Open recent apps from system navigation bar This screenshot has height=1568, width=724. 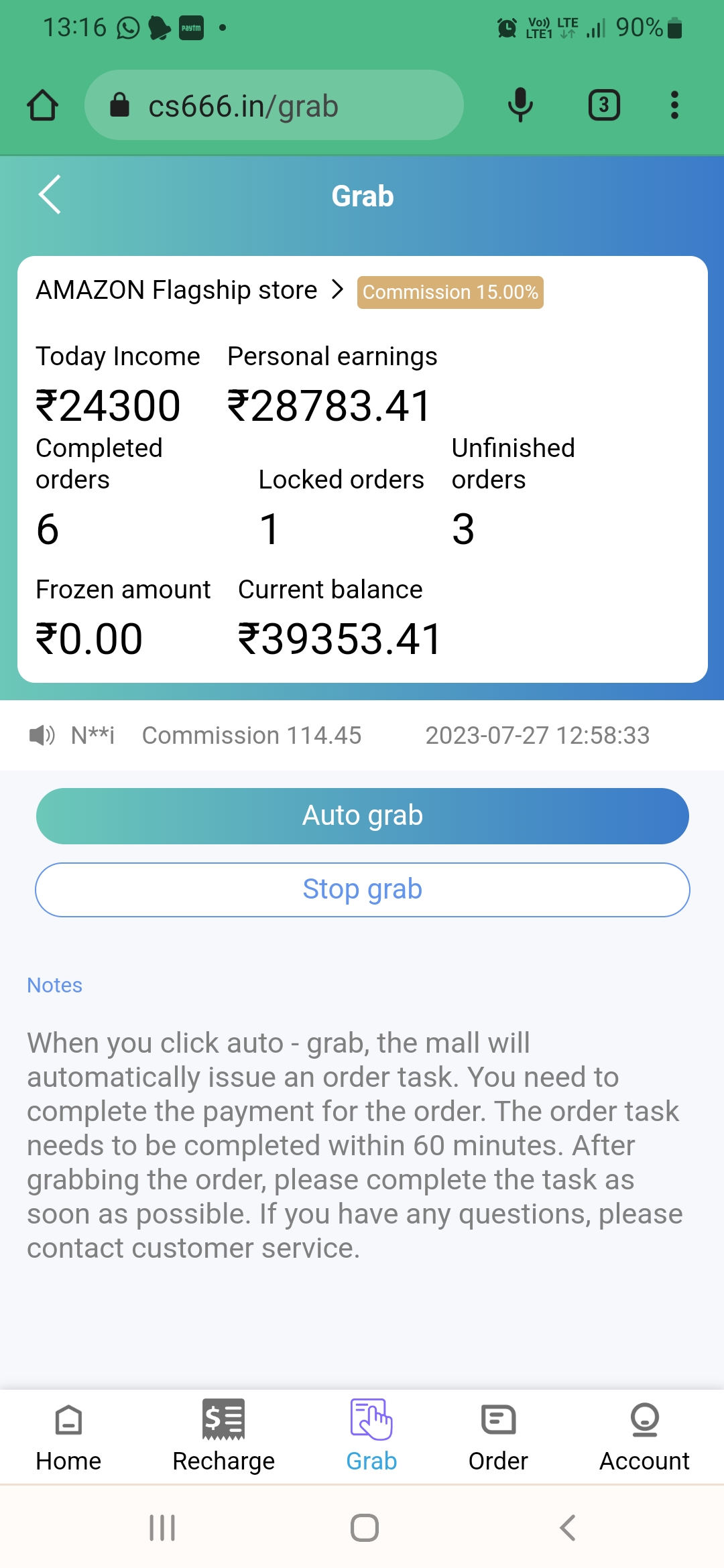pos(162,1528)
